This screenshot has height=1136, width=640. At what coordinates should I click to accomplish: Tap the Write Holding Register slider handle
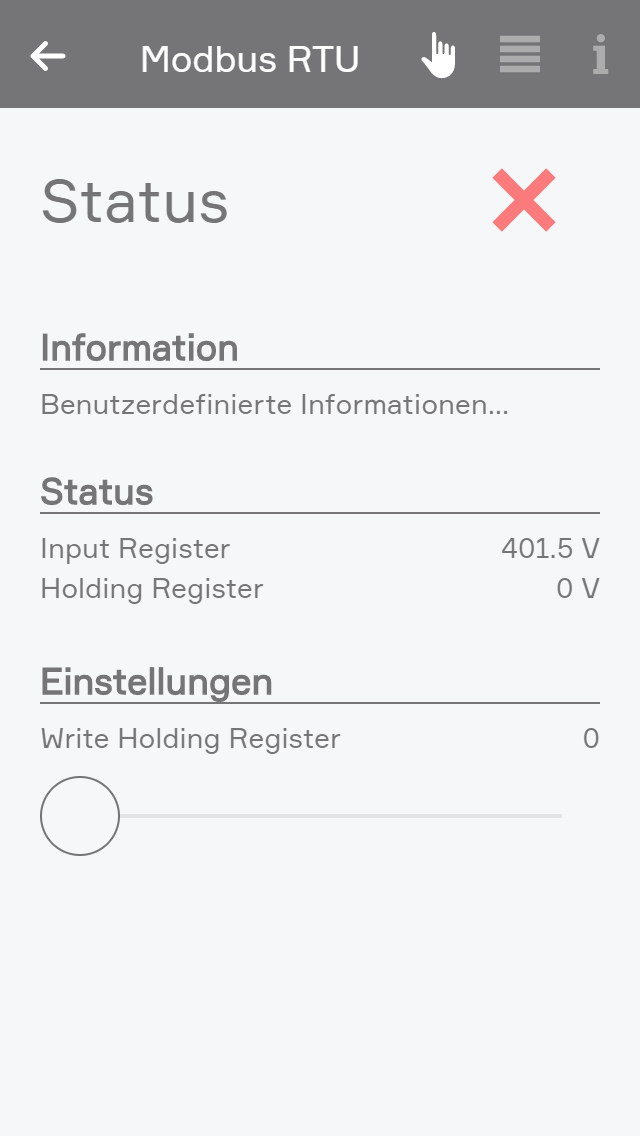80,816
